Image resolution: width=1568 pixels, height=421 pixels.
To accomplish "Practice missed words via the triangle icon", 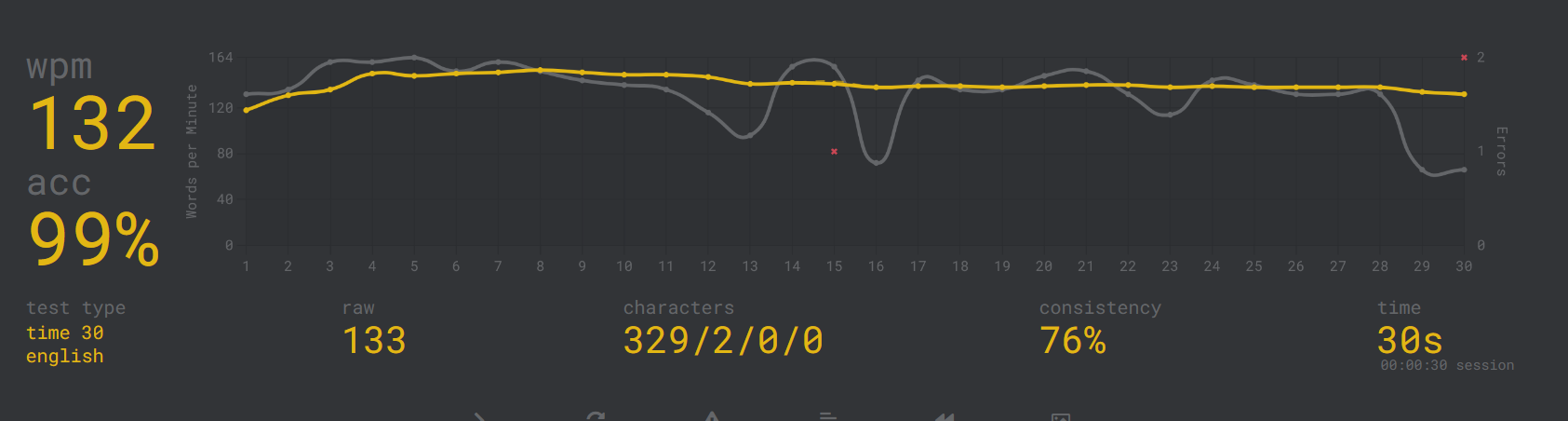I will point(712,416).
